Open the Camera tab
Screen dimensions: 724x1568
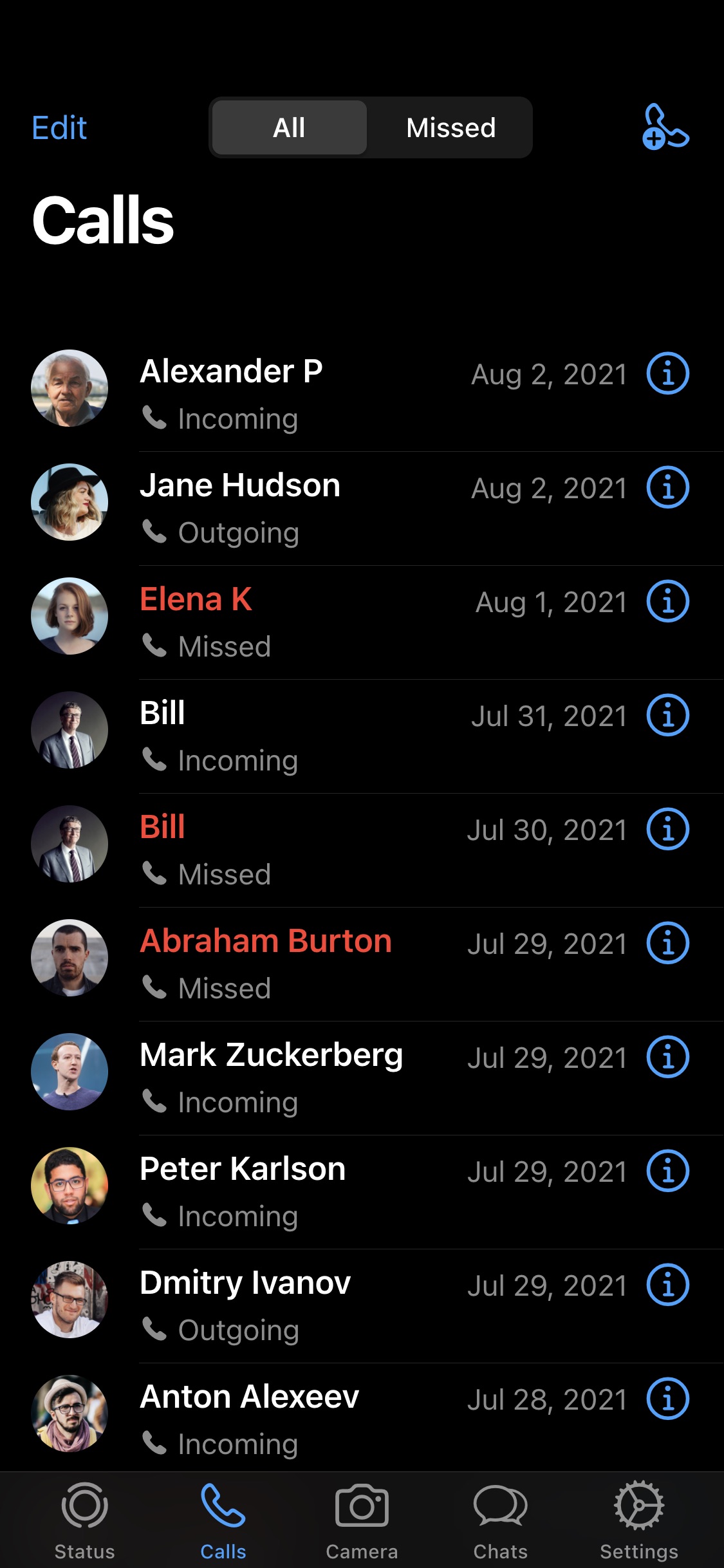[x=362, y=1520]
